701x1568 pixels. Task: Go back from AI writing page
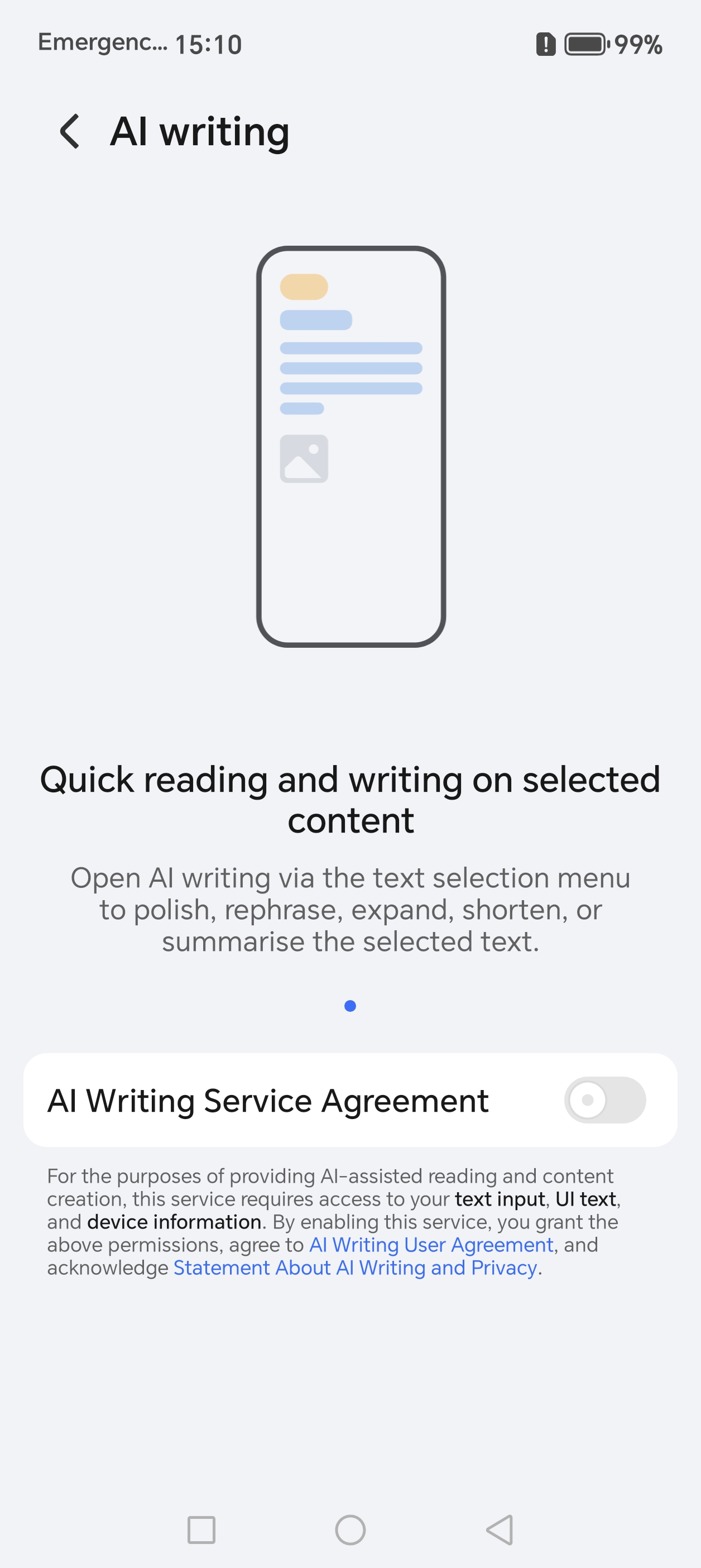pyautogui.click(x=70, y=131)
